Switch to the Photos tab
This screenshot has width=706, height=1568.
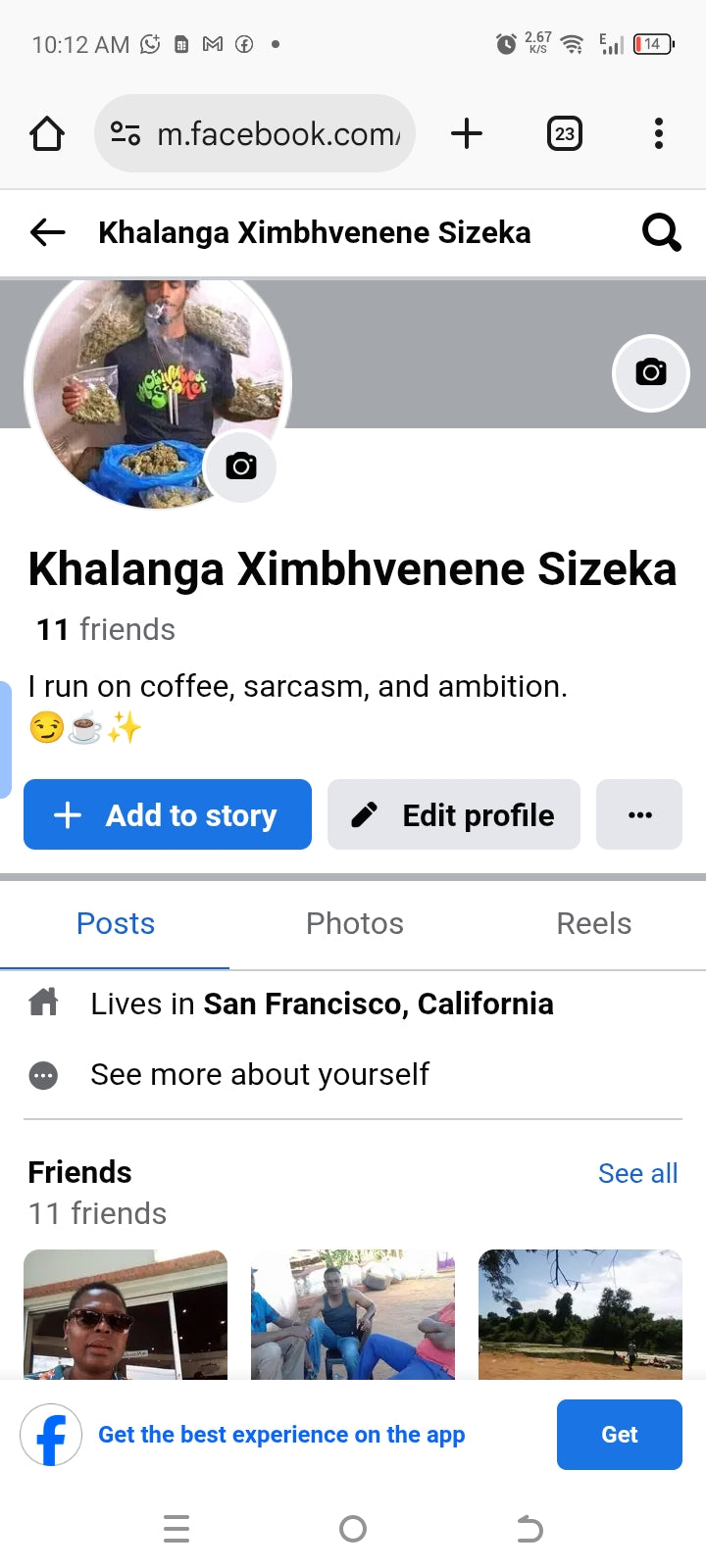coord(354,923)
